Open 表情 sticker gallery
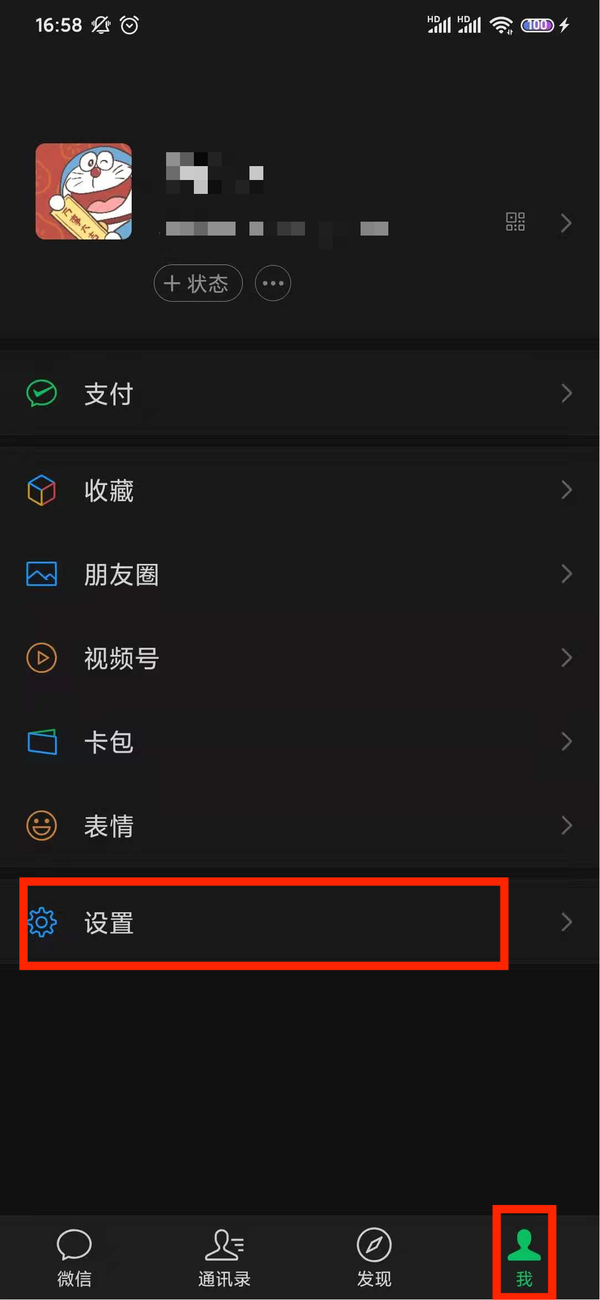 pyautogui.click(x=300, y=826)
